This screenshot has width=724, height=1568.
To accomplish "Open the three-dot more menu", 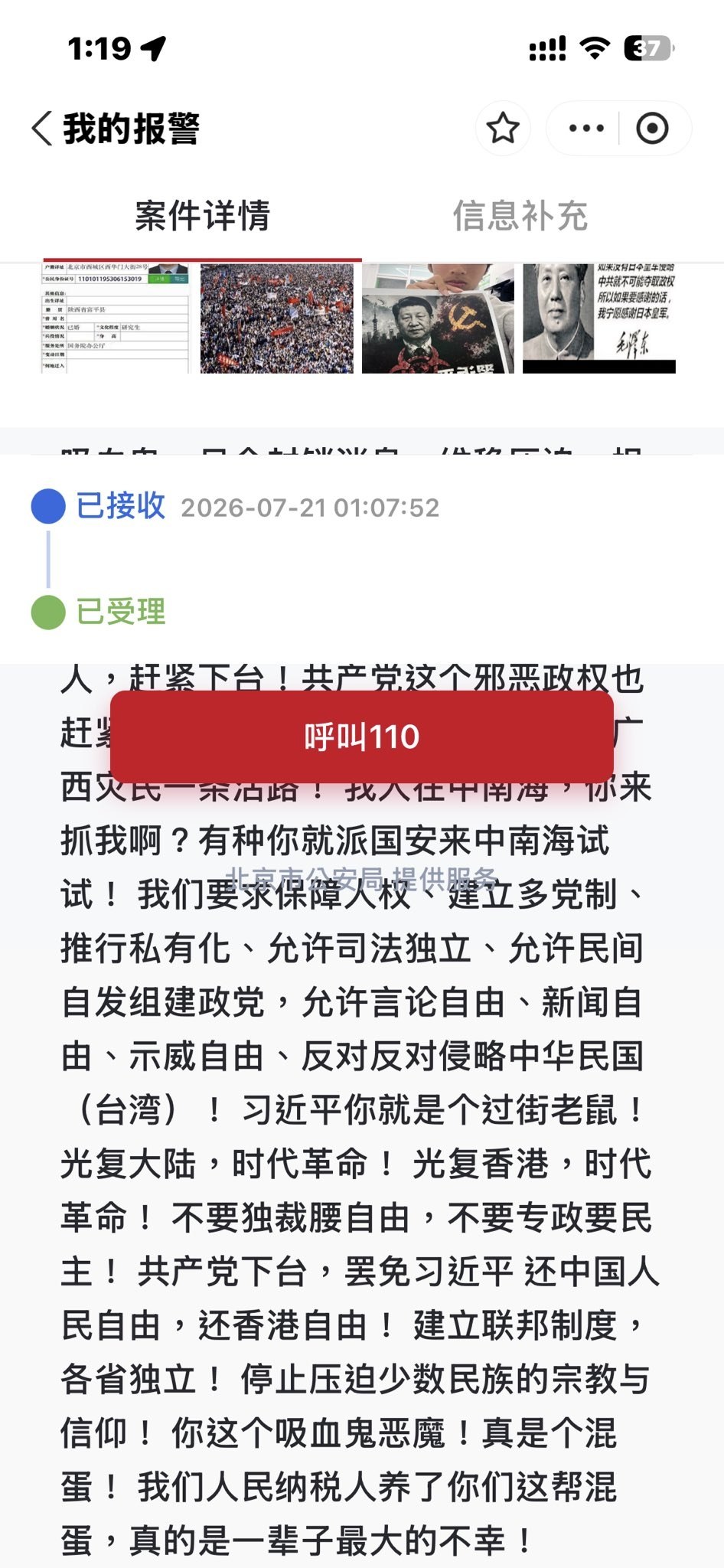I will point(586,128).
